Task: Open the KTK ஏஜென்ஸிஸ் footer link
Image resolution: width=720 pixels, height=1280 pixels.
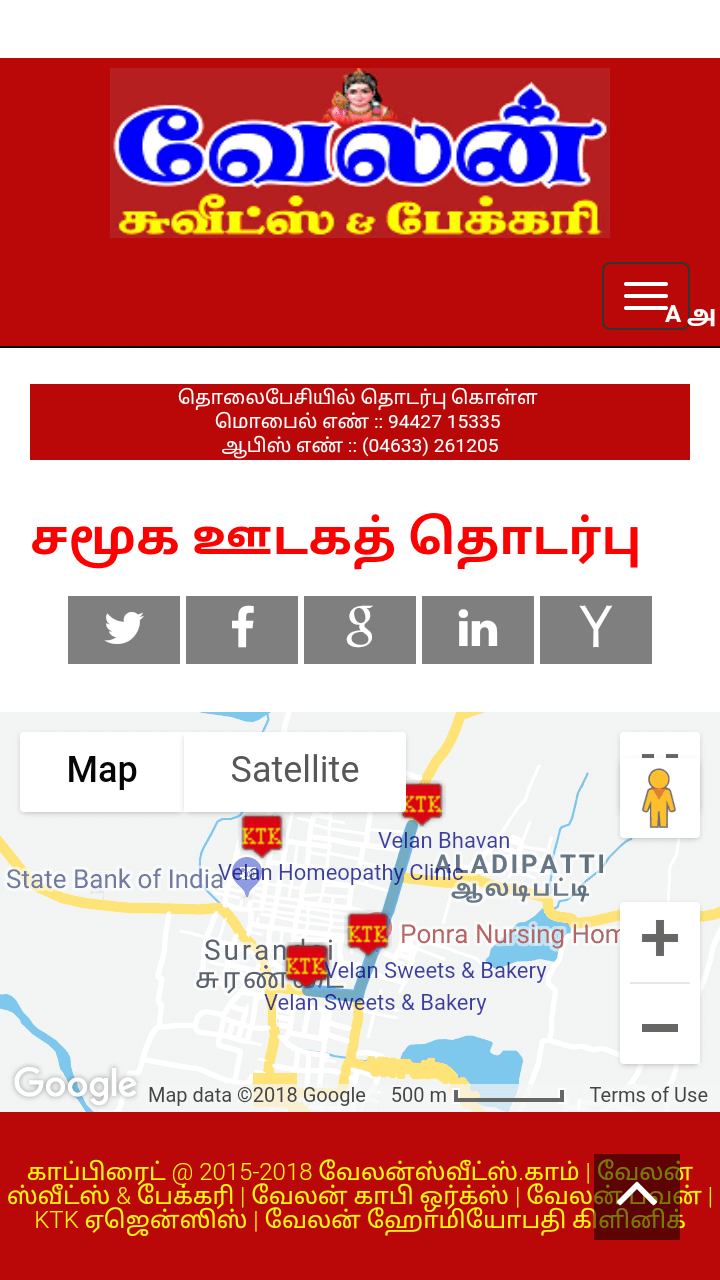Action: coord(140,1220)
